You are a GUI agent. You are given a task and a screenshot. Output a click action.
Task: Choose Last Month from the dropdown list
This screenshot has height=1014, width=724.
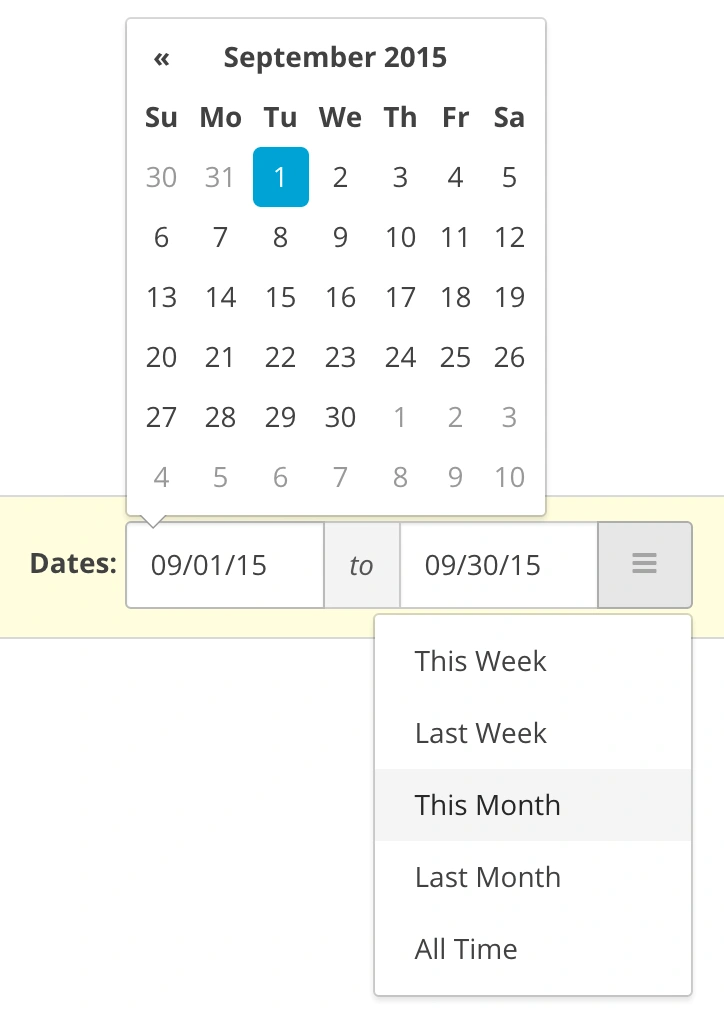(486, 877)
